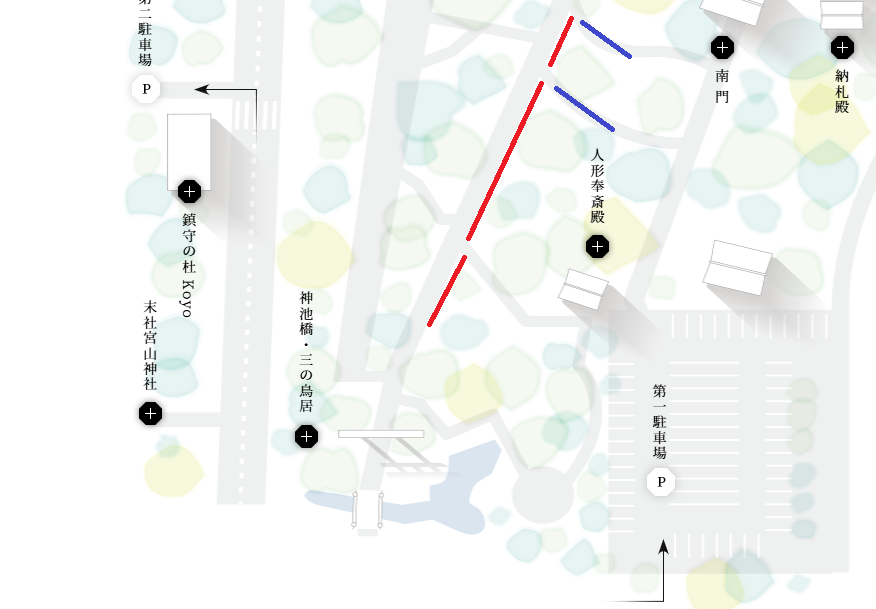This screenshot has height=609, width=876.
Task: Show info for 末社宮山神社 marker
Action: (150, 413)
